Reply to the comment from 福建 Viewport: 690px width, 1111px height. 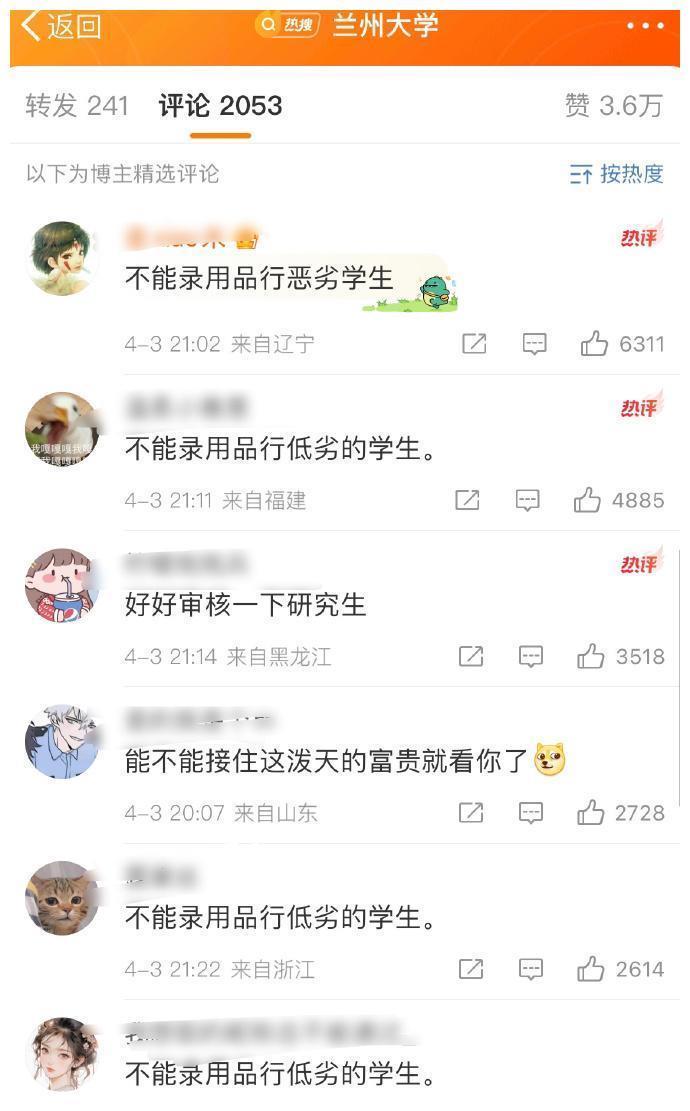pos(528,500)
